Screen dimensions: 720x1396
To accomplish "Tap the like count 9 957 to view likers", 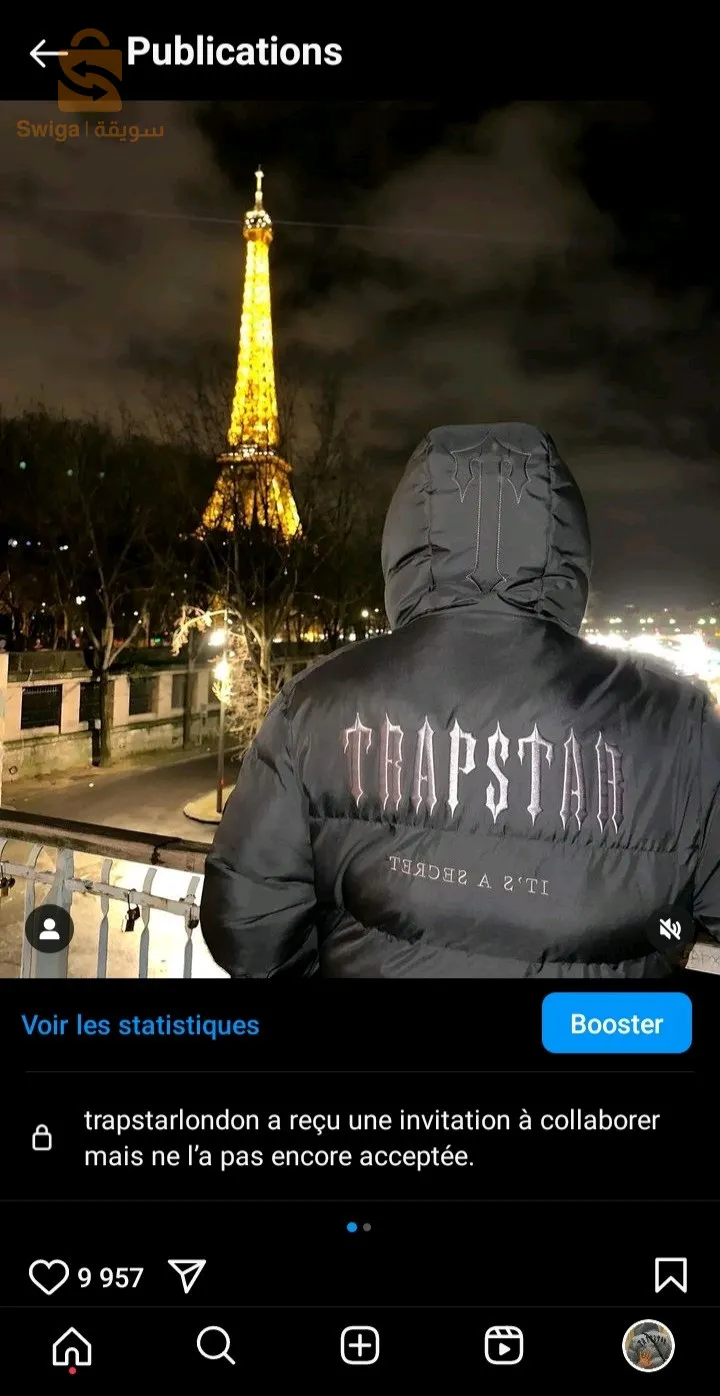I will (110, 1275).
